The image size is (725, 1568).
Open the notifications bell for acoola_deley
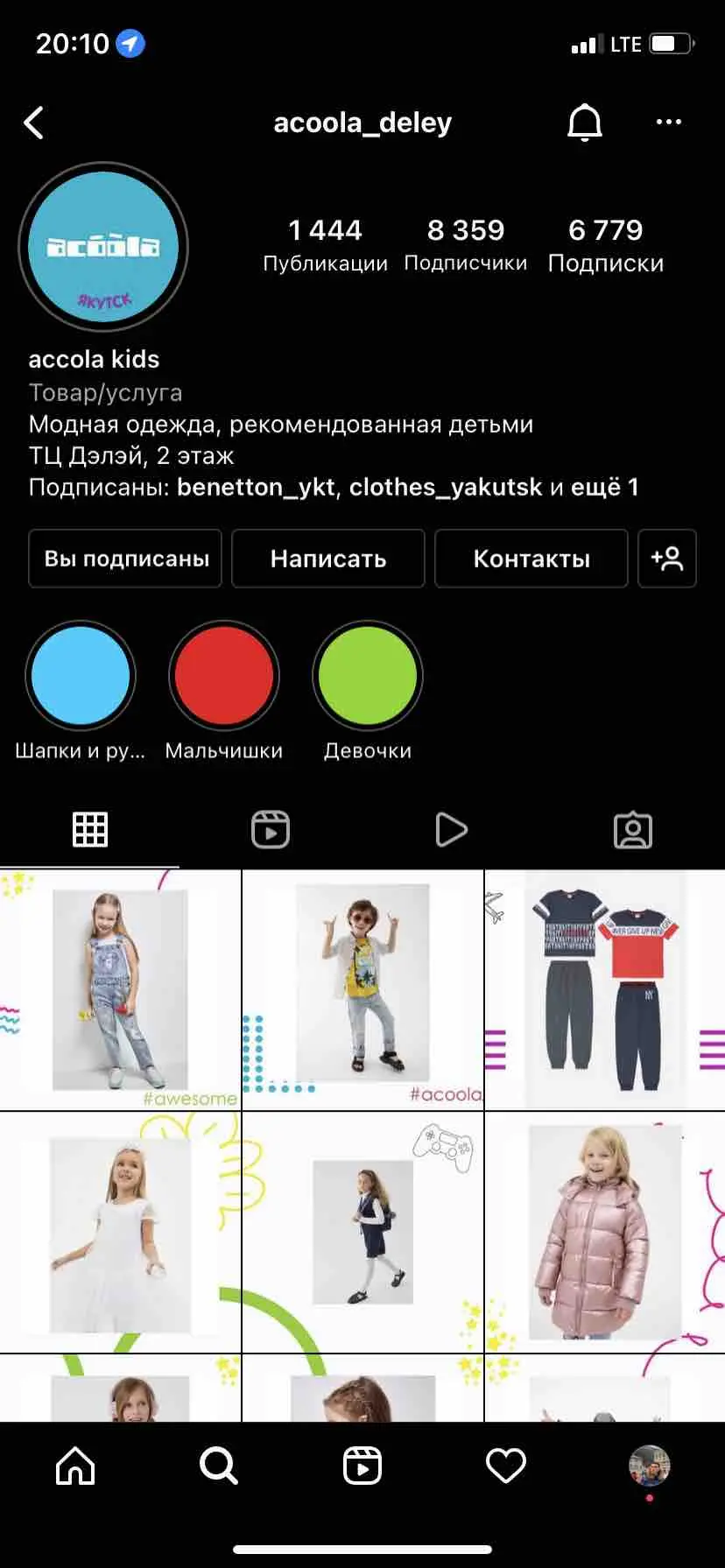[x=585, y=122]
